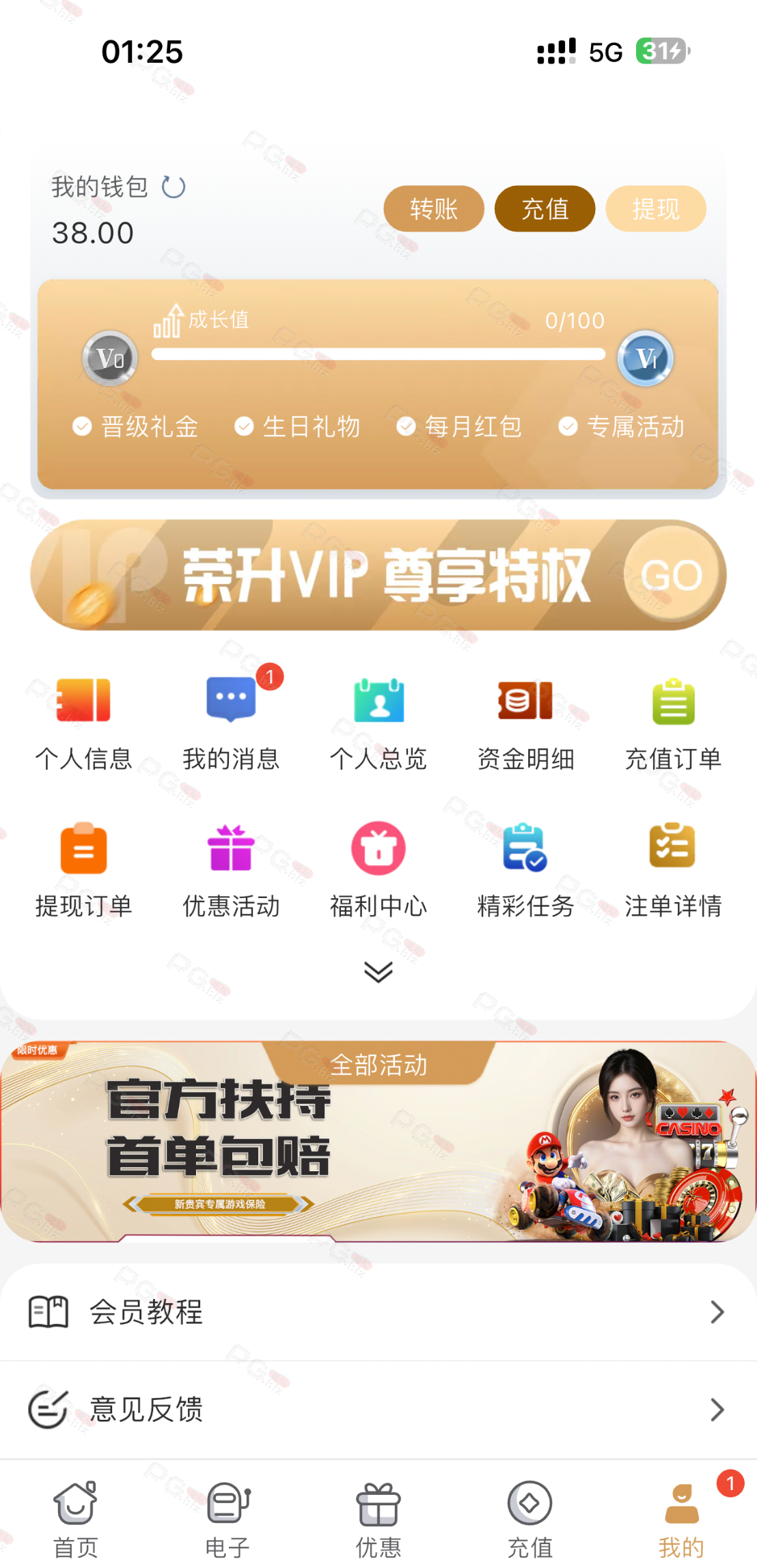View 资金明细 fund details
This screenshot has width=757, height=1568.
[525, 723]
